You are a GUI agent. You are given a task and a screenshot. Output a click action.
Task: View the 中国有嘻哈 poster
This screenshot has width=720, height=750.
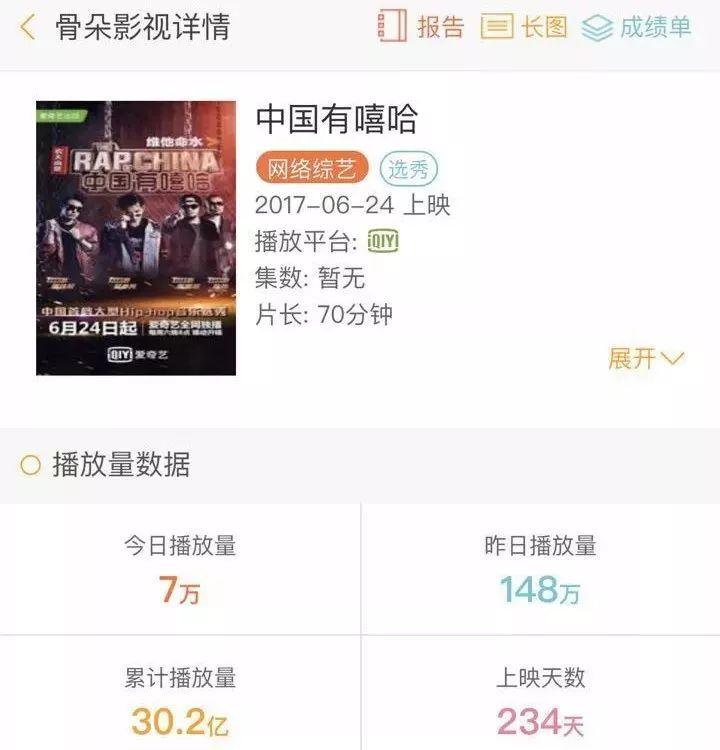click(136, 238)
